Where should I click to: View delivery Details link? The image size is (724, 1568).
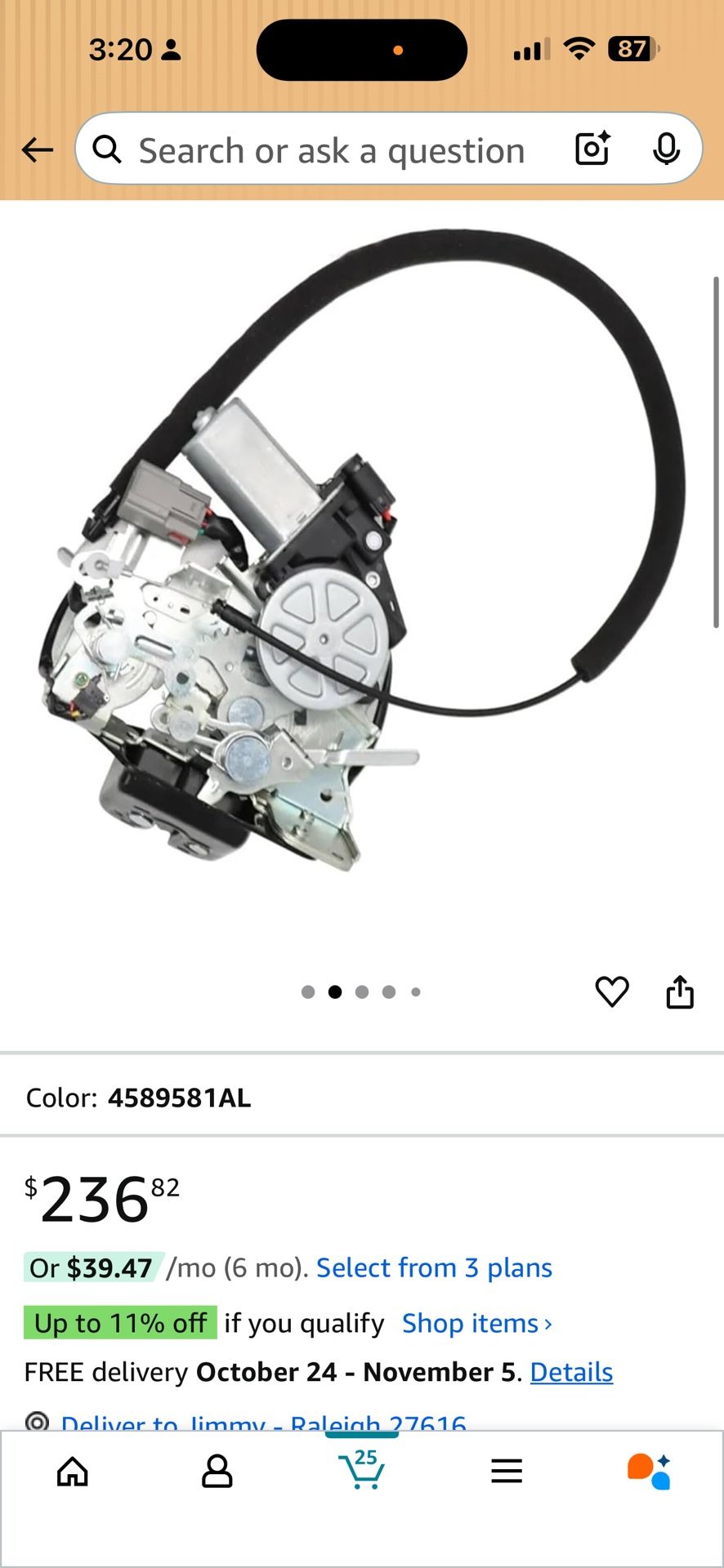[571, 1372]
